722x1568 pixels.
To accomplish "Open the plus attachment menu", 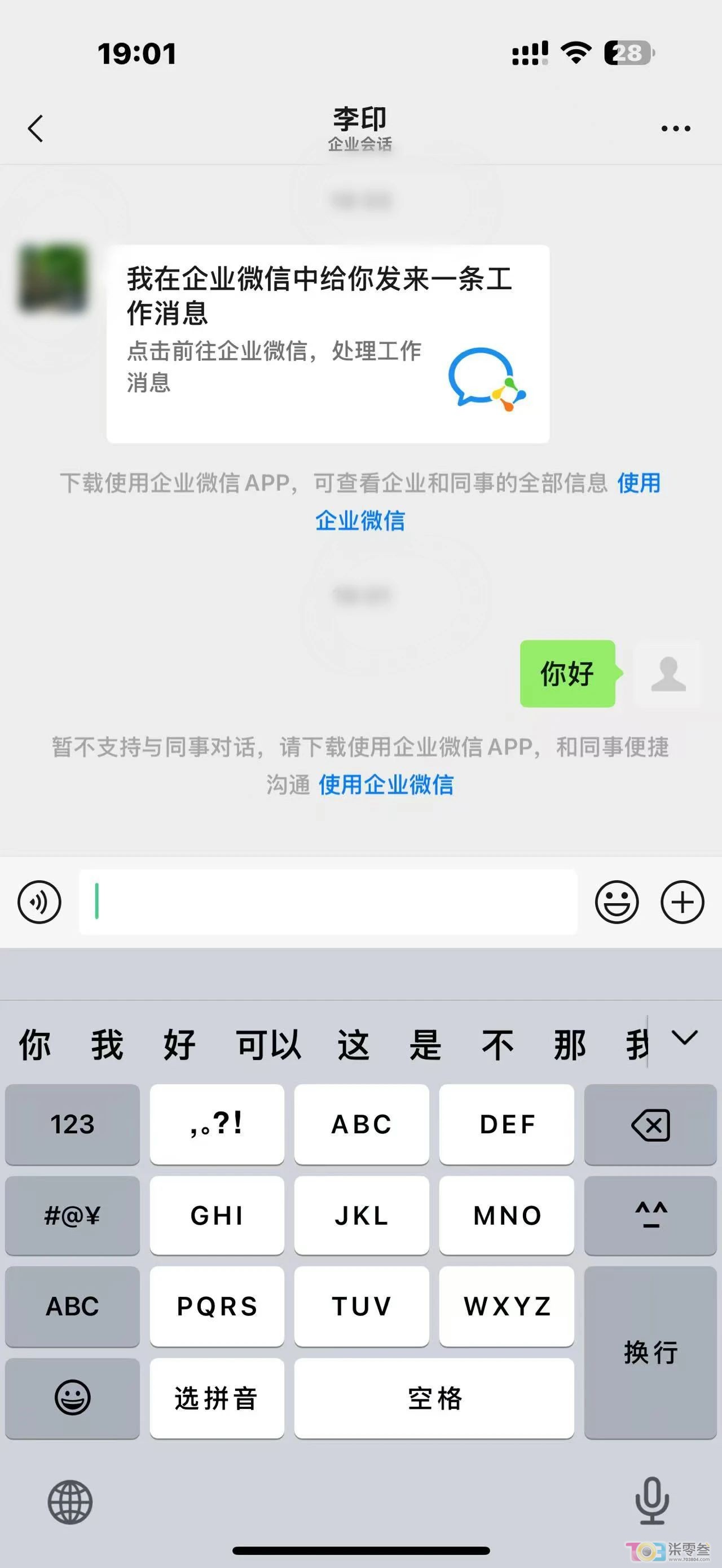I will tap(683, 902).
